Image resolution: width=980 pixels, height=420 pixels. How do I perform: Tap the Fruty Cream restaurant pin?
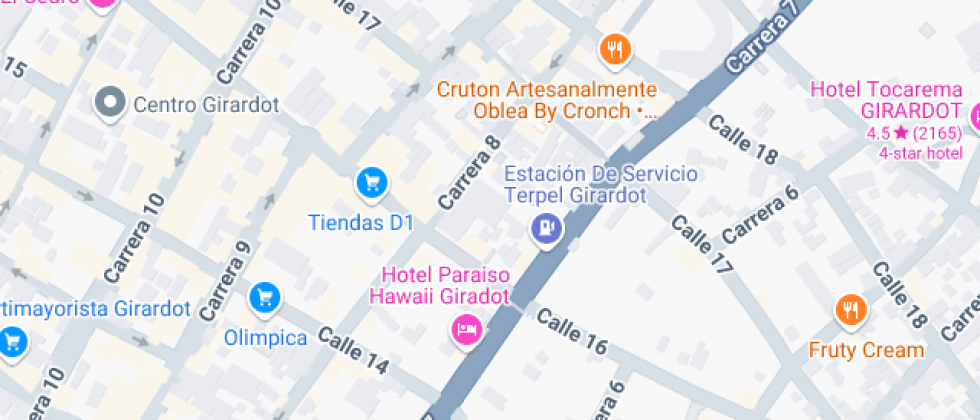click(851, 309)
